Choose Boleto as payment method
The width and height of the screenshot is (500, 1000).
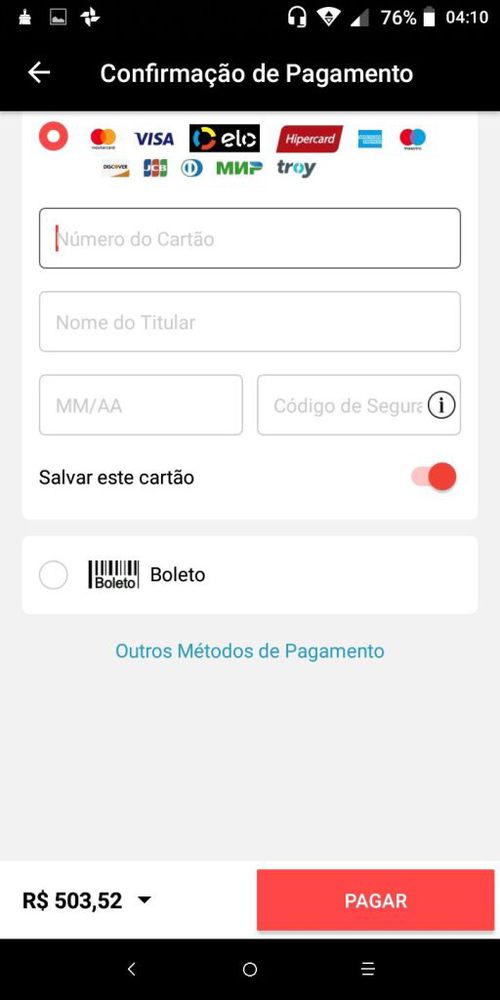coord(54,575)
